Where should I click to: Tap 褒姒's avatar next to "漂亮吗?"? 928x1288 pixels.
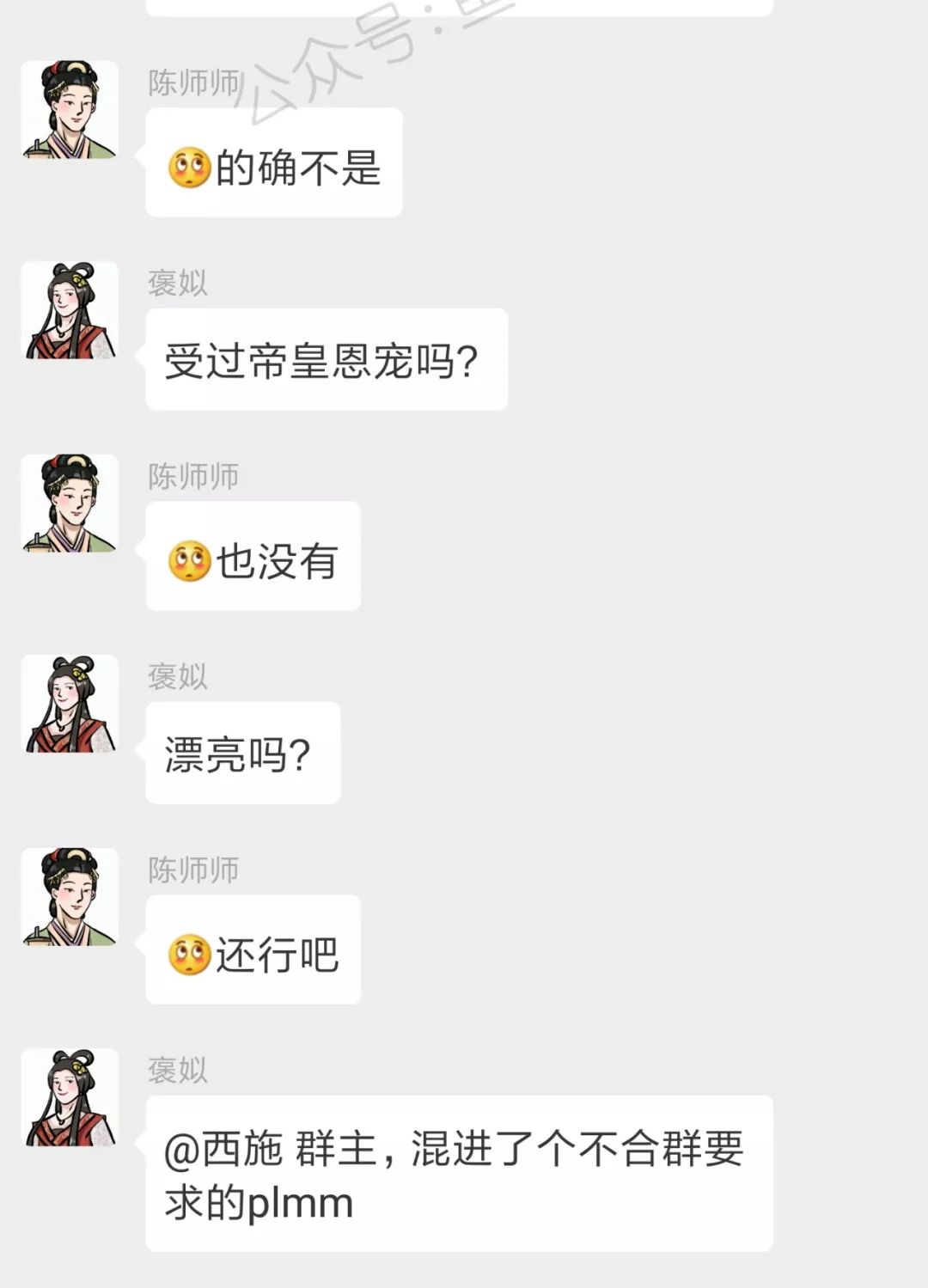tap(70, 703)
